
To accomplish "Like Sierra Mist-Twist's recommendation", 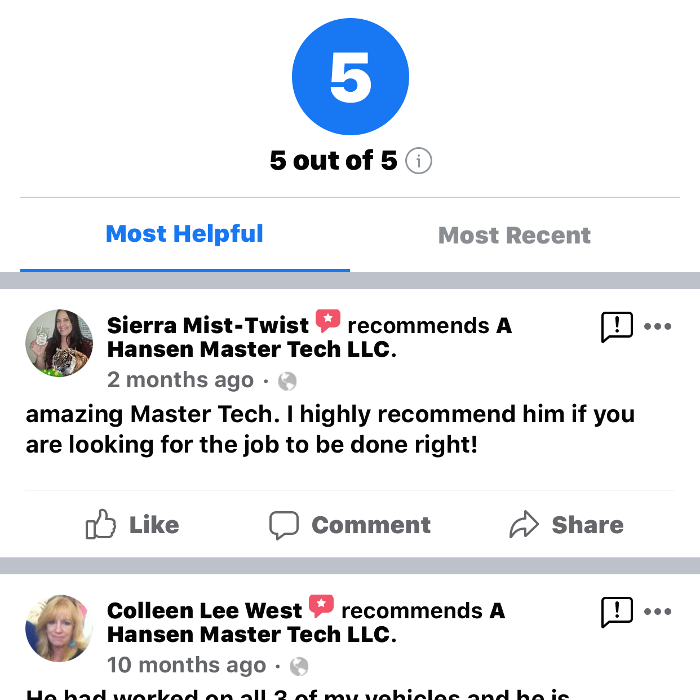I will (132, 525).
